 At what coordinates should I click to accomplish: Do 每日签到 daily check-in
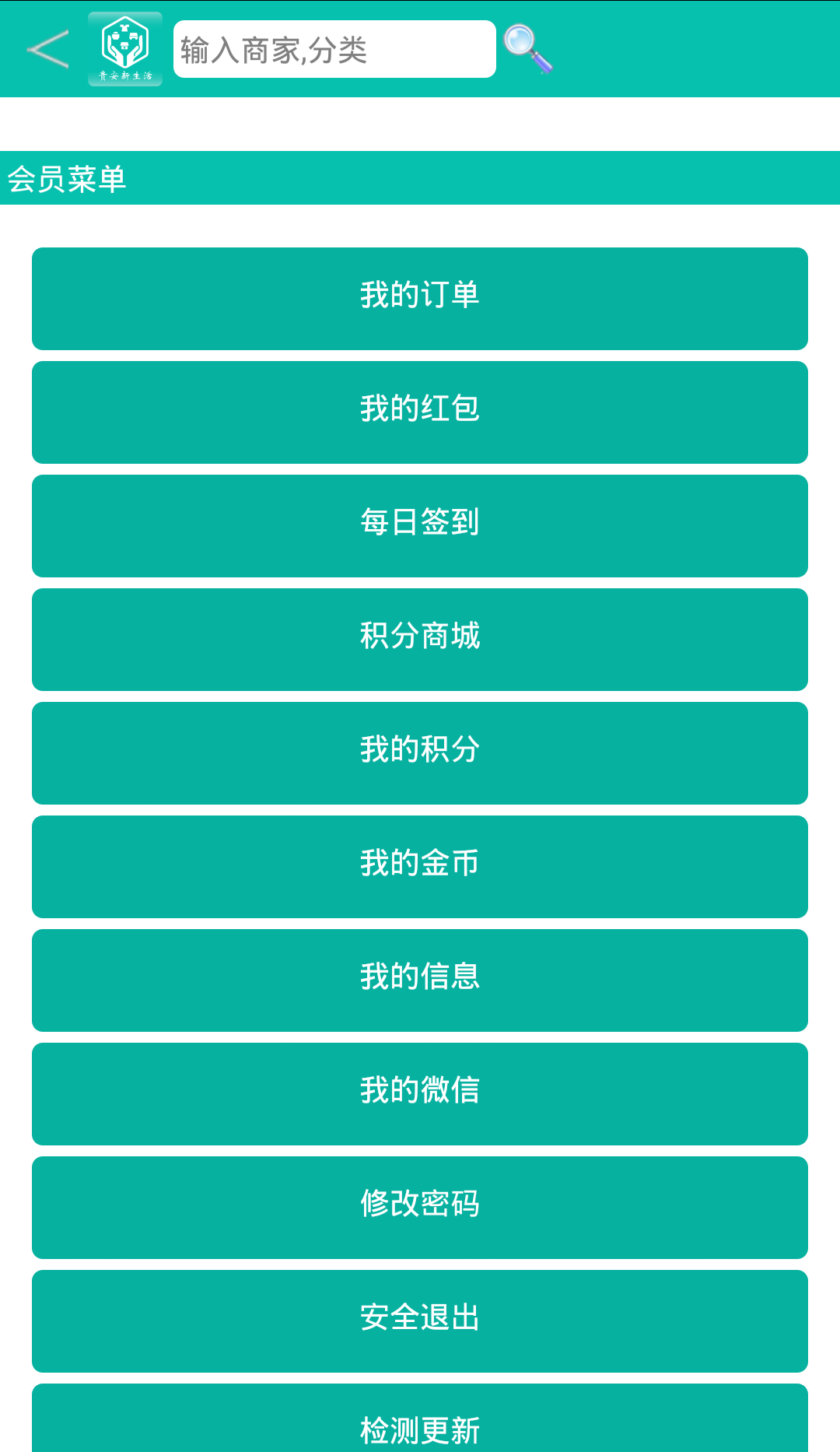pyautogui.click(x=420, y=526)
